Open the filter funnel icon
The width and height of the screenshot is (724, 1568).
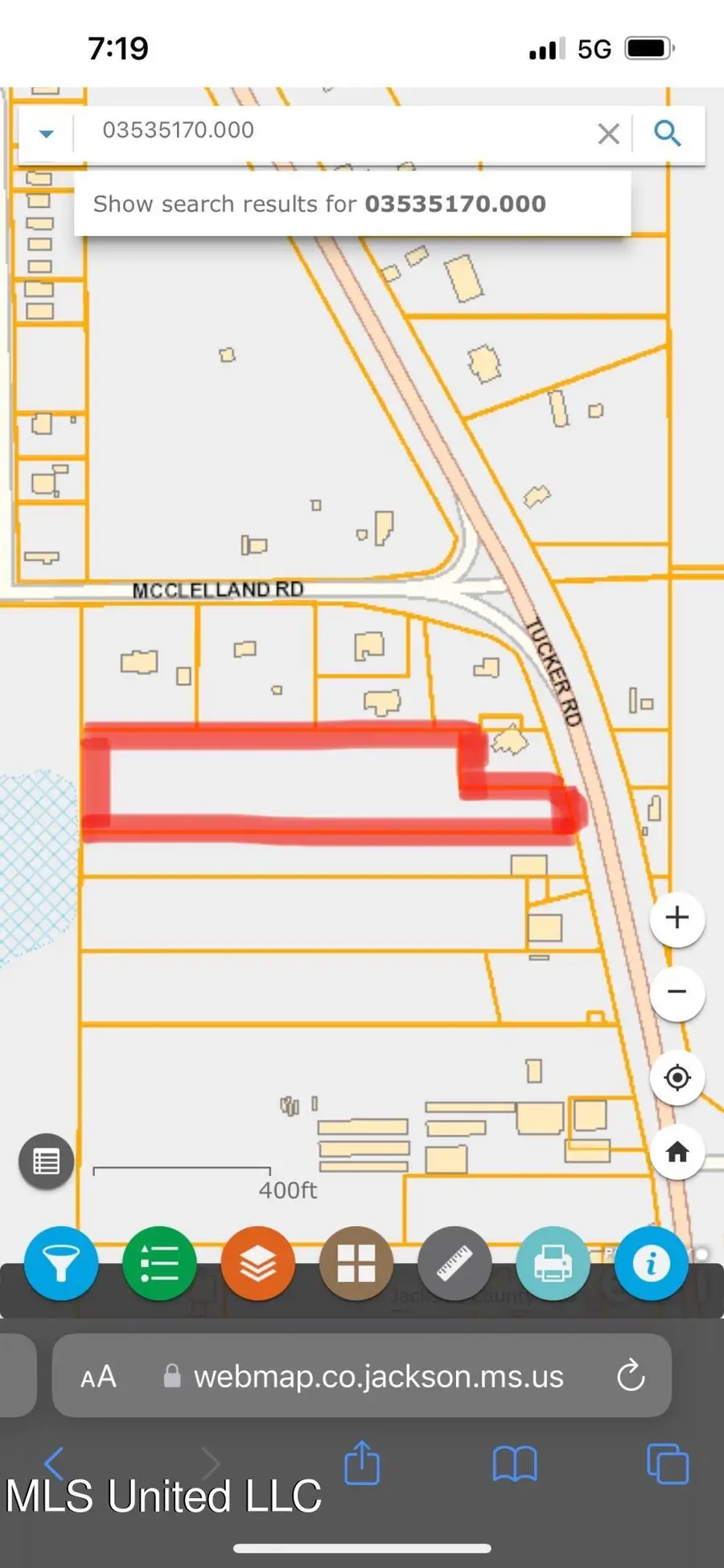click(62, 1264)
